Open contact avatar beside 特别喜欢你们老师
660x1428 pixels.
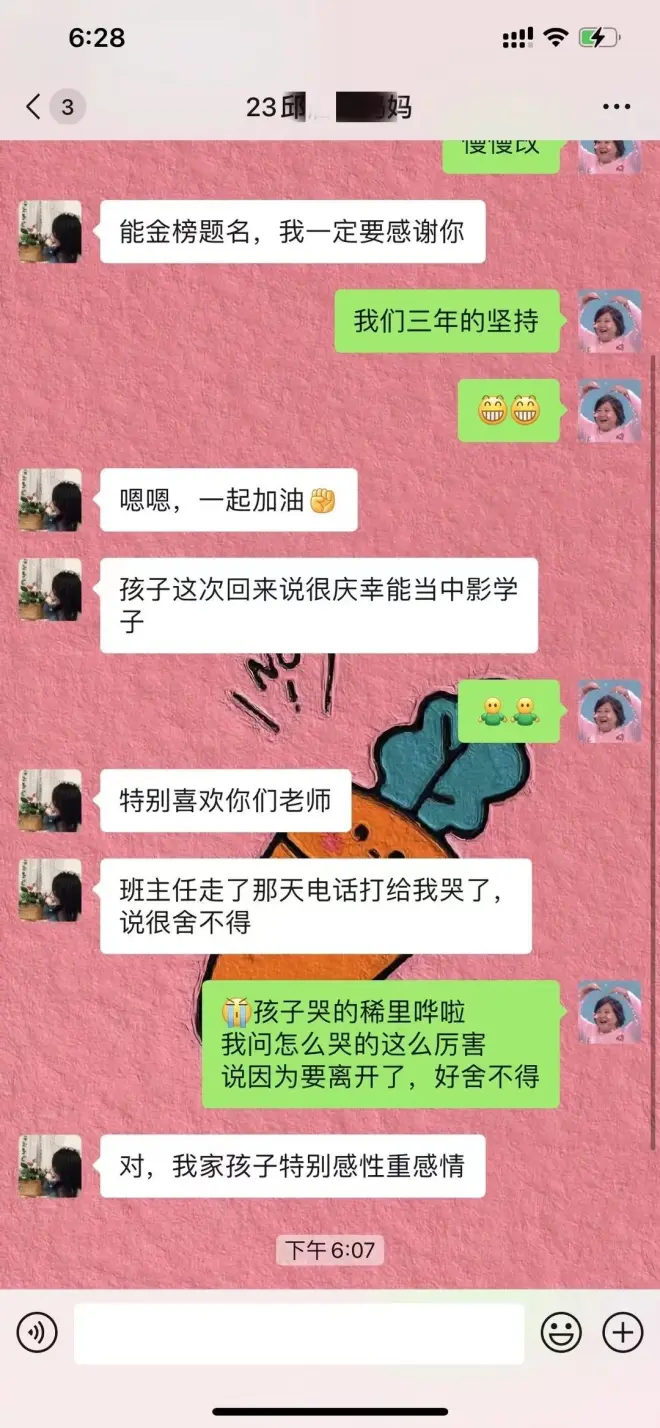point(50,800)
